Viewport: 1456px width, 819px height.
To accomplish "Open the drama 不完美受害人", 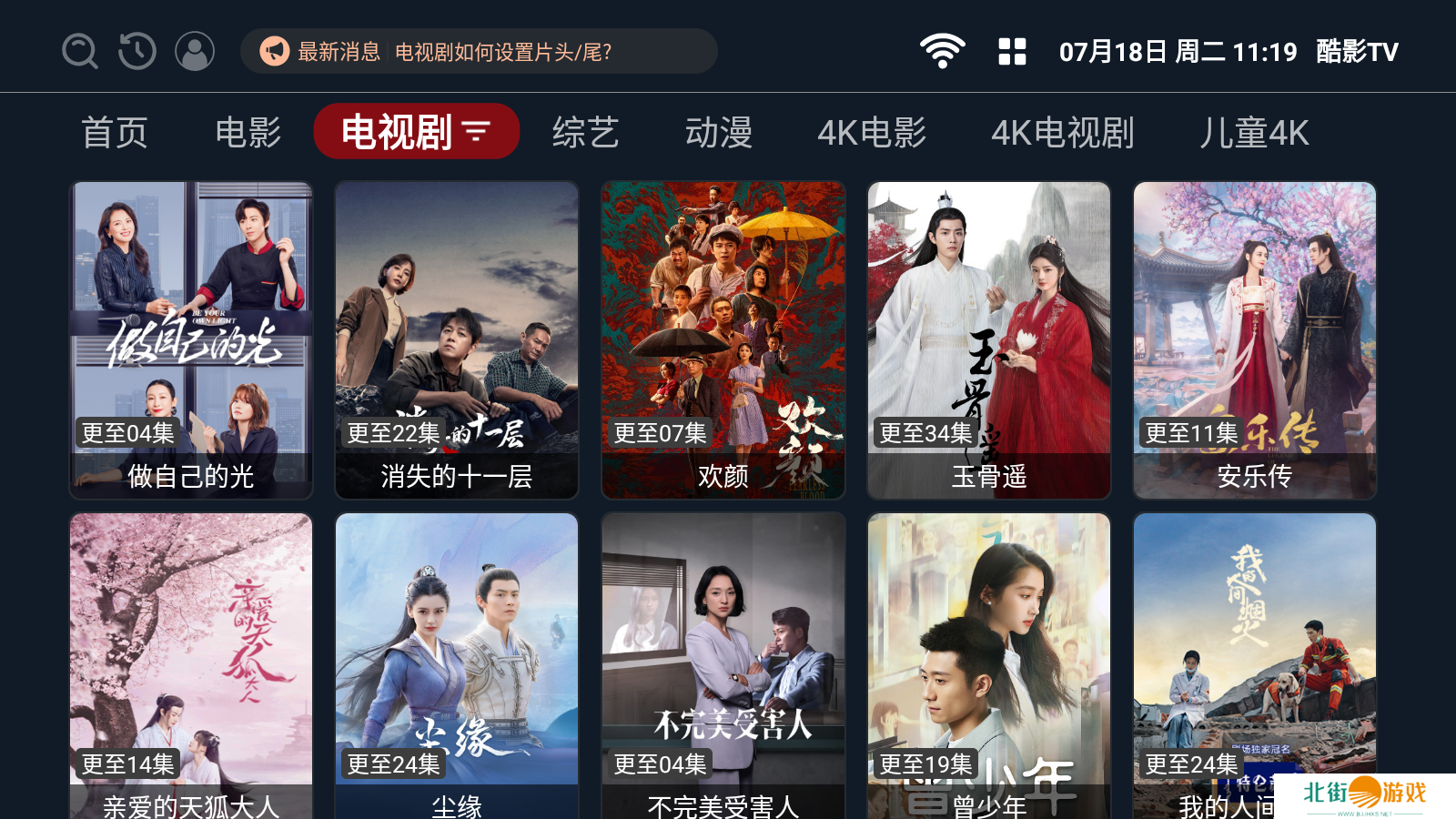I will tap(723, 666).
